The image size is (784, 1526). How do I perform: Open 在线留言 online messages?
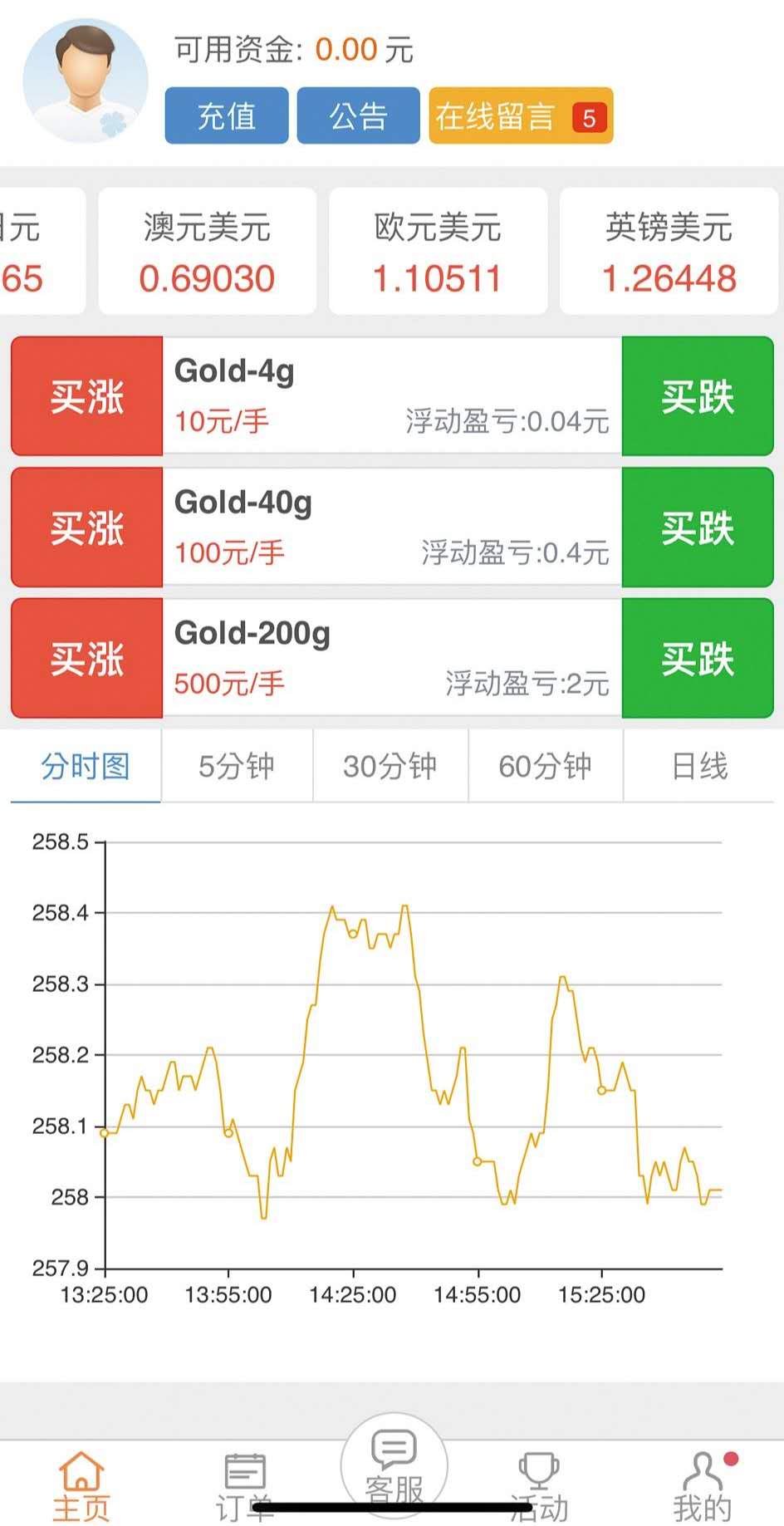point(498,116)
